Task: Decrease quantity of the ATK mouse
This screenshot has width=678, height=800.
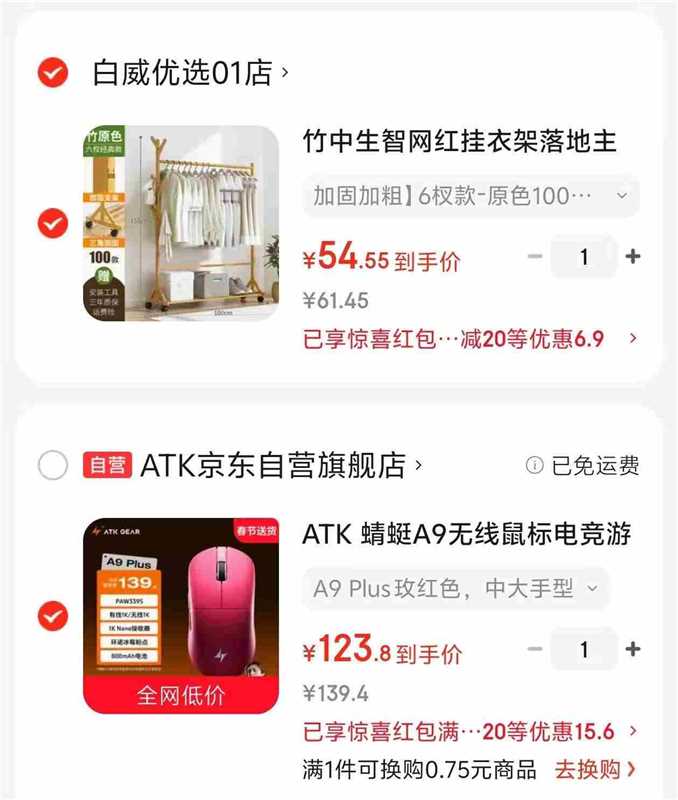Action: click(535, 649)
